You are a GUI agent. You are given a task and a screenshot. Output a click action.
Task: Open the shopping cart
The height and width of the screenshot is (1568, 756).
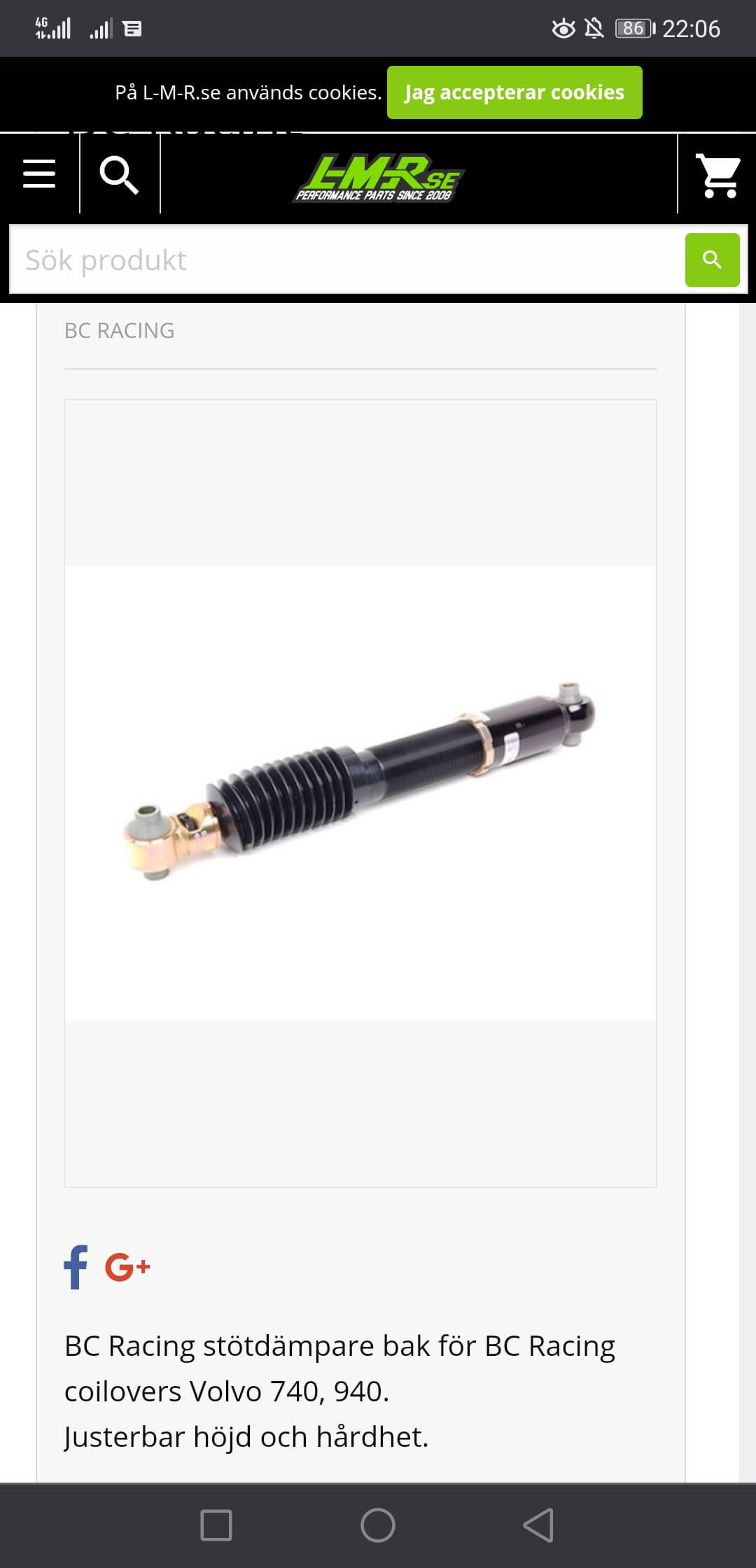coord(718,175)
